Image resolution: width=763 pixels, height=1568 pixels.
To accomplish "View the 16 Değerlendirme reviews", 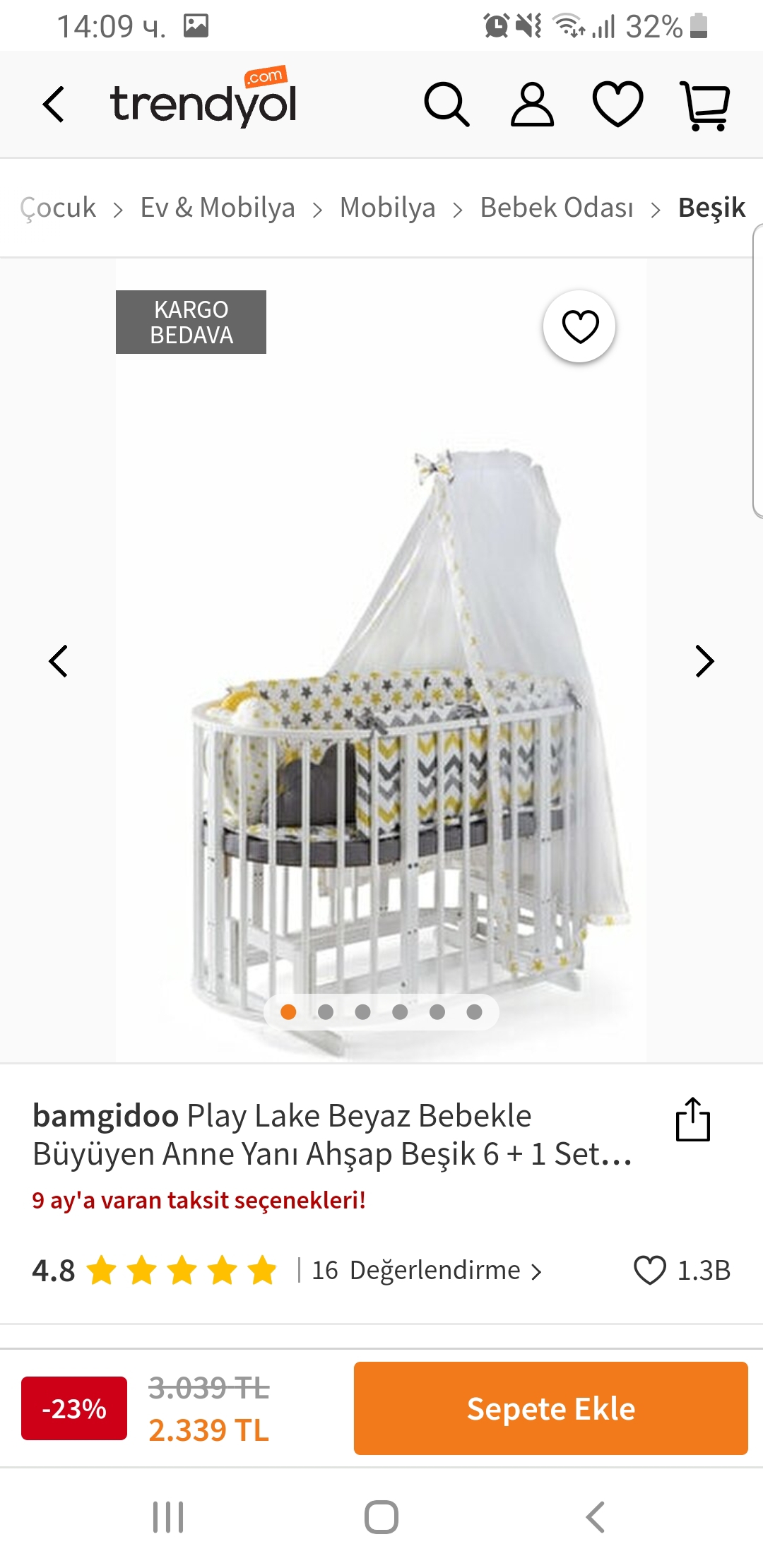I will [426, 1270].
